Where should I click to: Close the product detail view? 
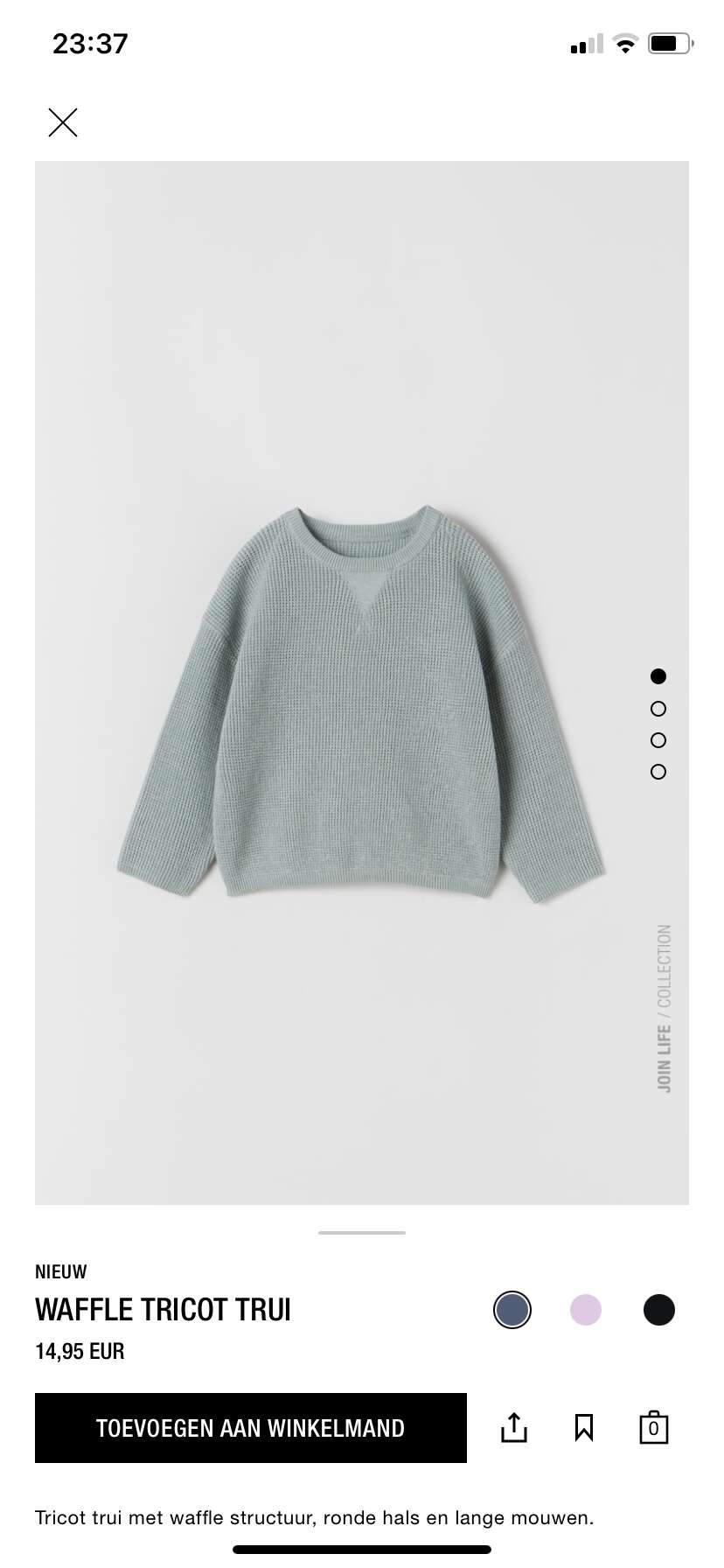pyautogui.click(x=63, y=122)
